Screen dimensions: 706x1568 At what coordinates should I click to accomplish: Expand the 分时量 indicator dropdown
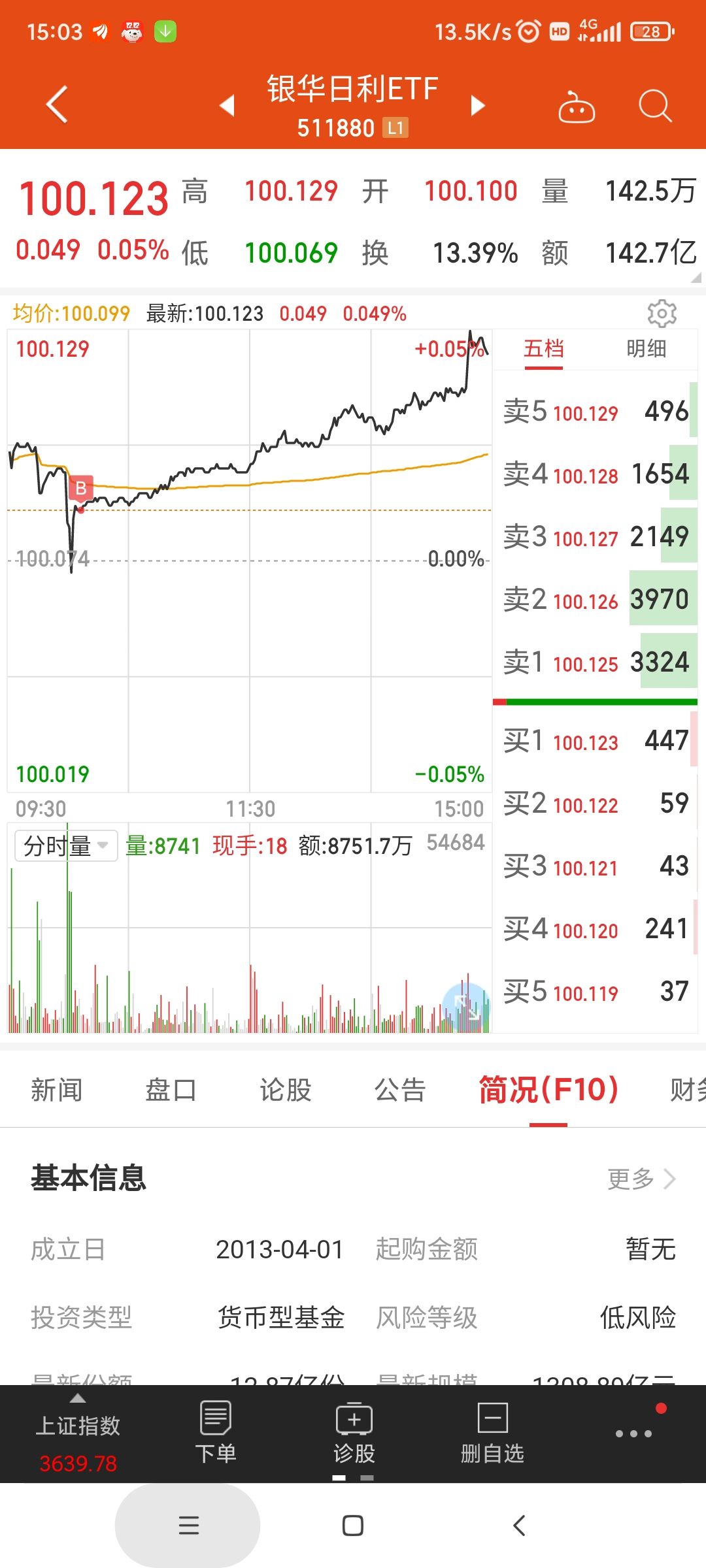66,846
